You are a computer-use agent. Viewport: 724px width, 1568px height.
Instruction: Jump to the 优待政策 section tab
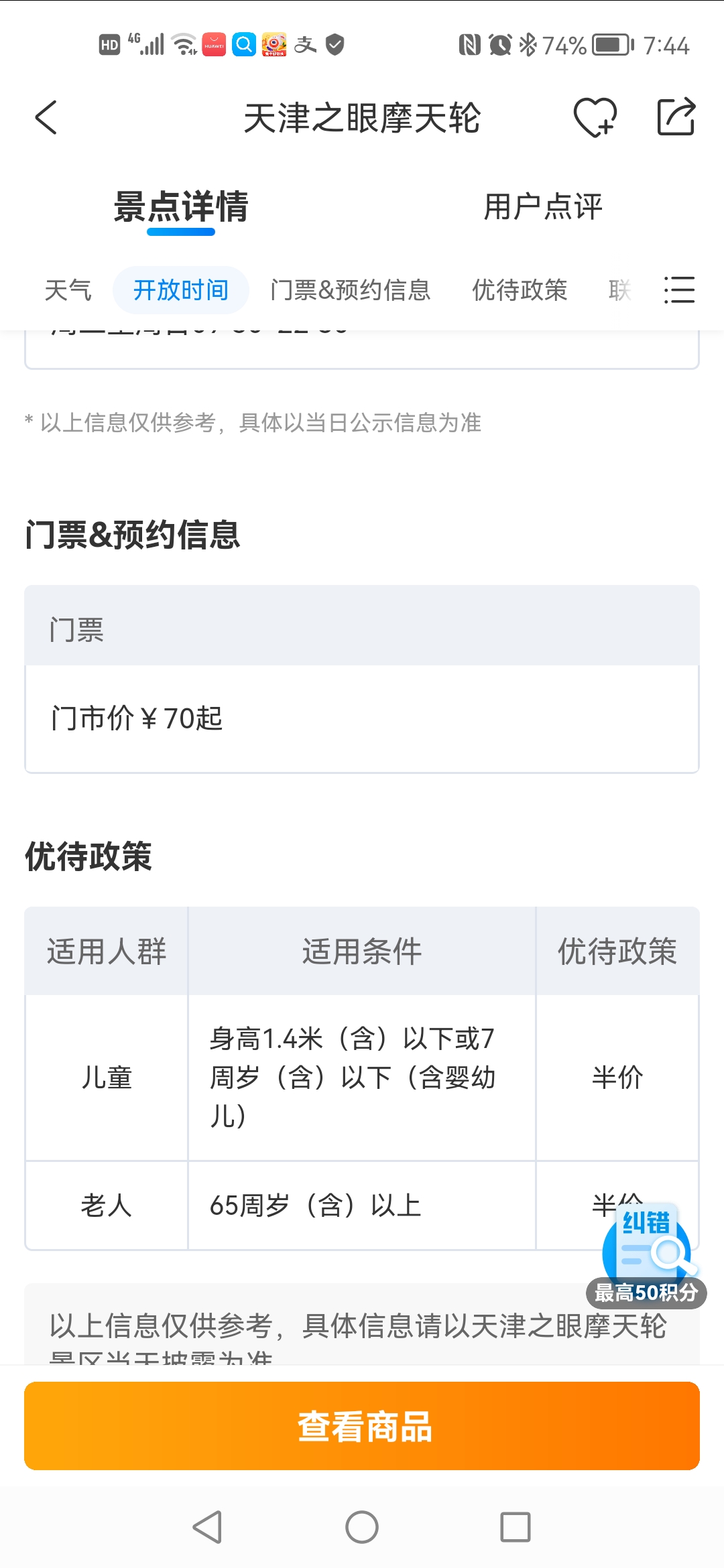[x=520, y=290]
